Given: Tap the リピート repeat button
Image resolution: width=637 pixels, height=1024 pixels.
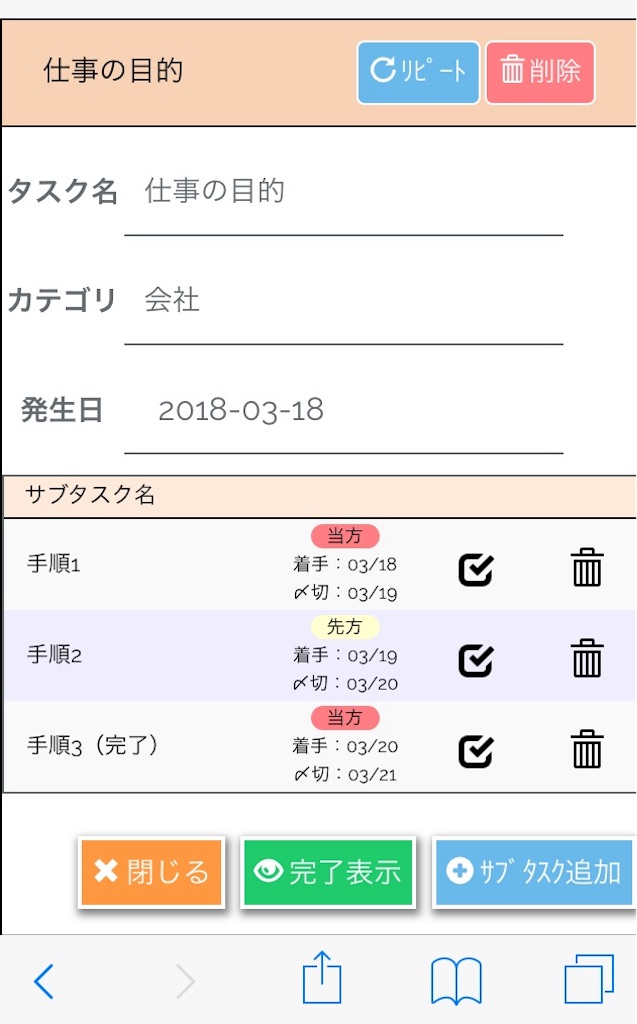Looking at the screenshot, I should [418, 72].
